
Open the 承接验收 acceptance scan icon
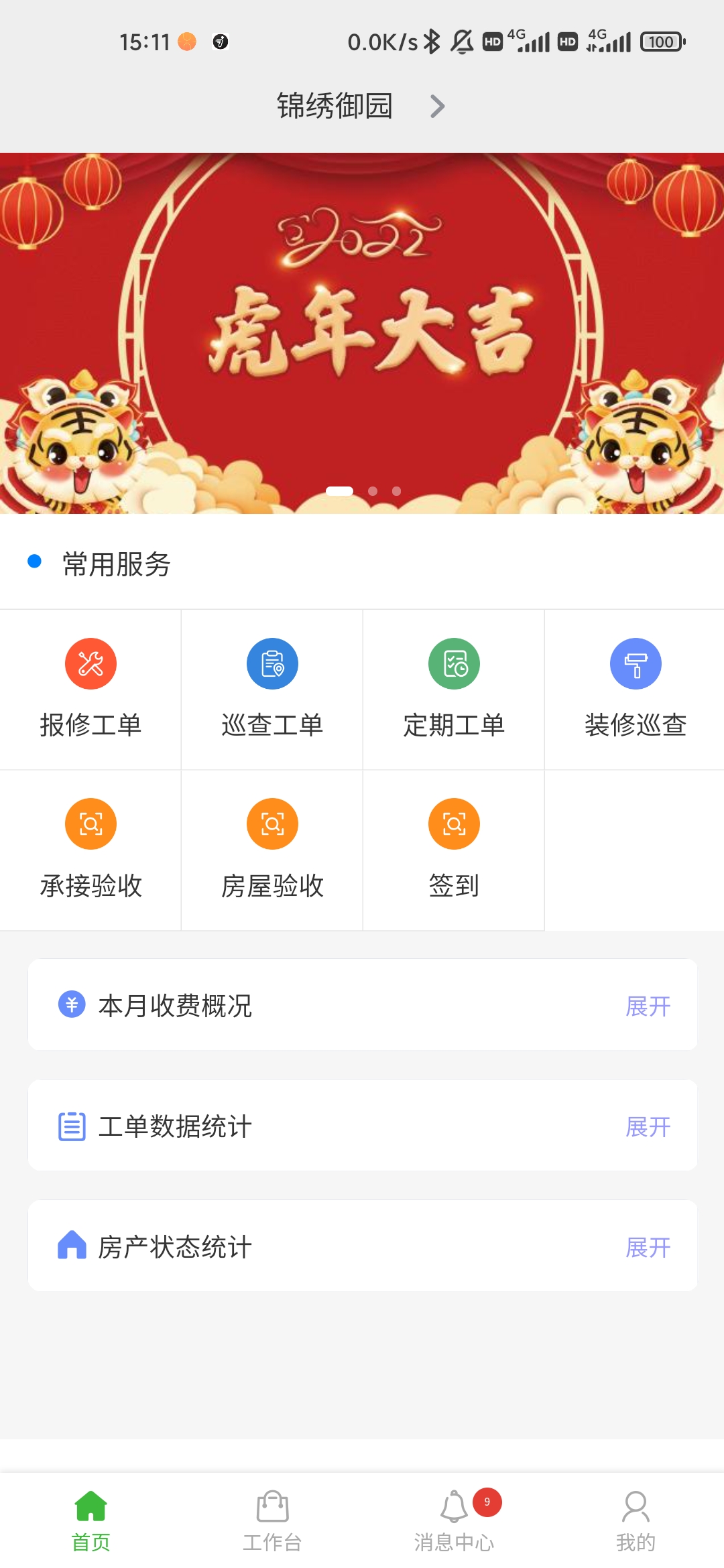tap(90, 824)
